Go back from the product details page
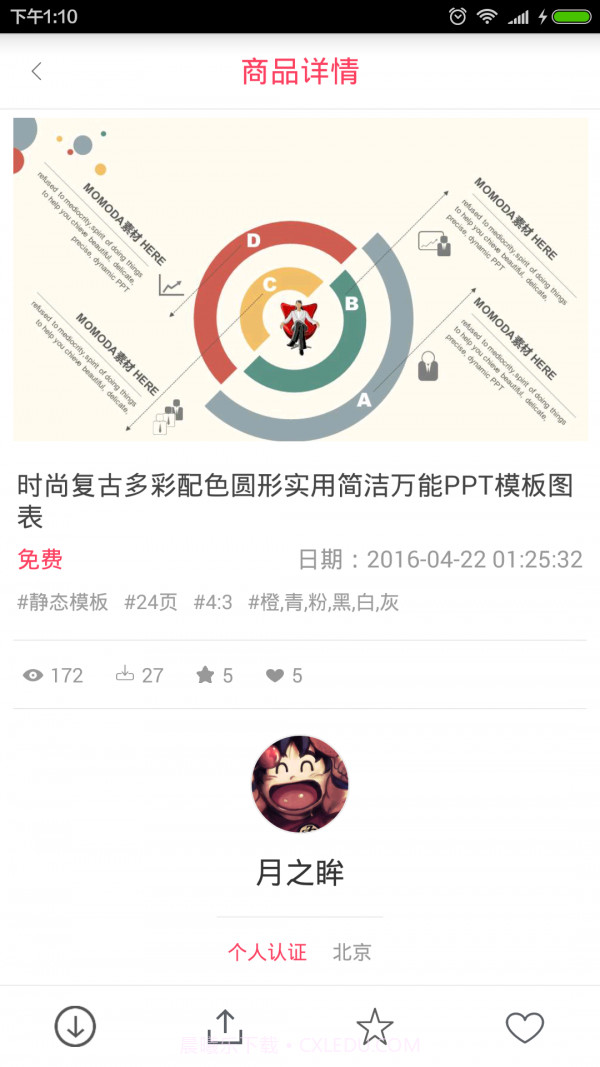The height and width of the screenshot is (1067, 600). point(37,71)
